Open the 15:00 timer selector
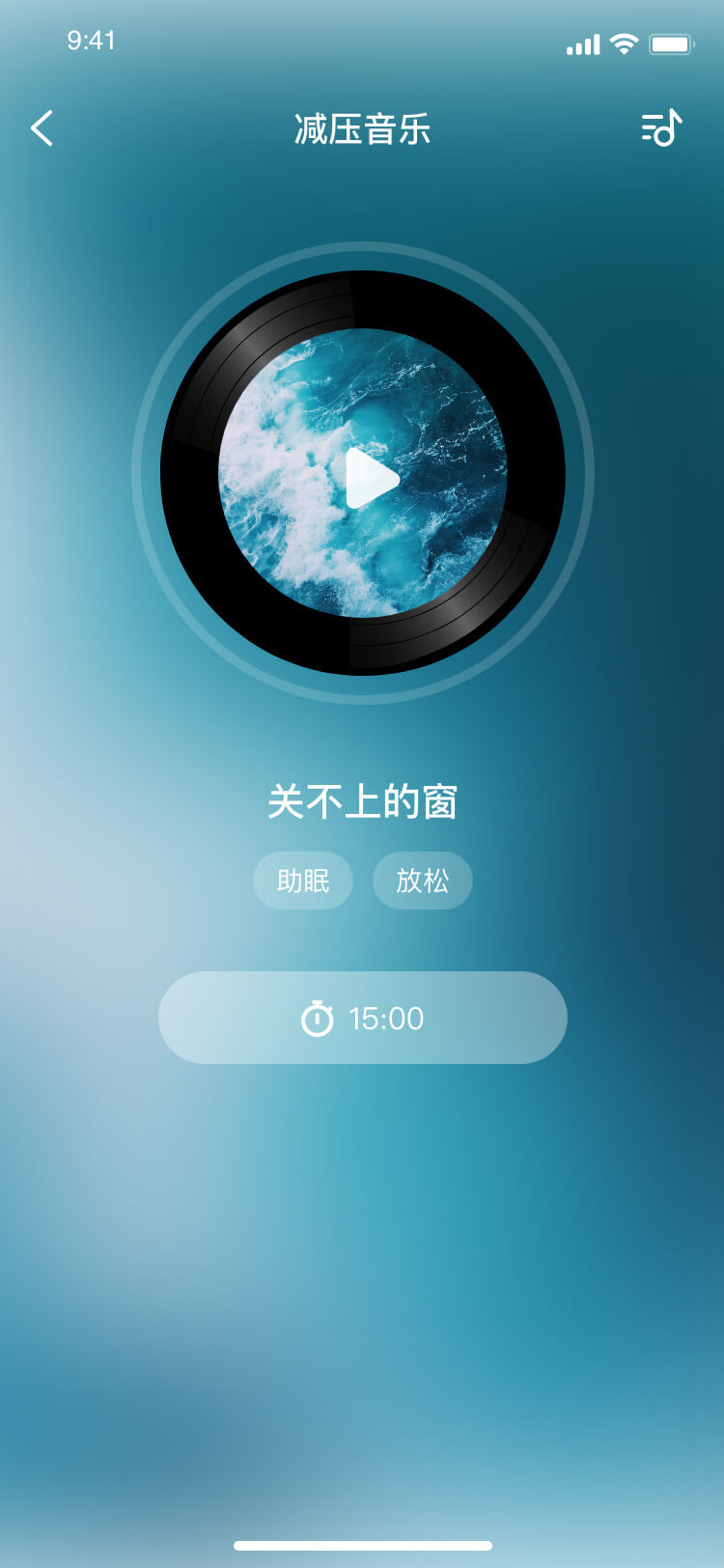Image resolution: width=724 pixels, height=1568 pixels. coord(362,1016)
